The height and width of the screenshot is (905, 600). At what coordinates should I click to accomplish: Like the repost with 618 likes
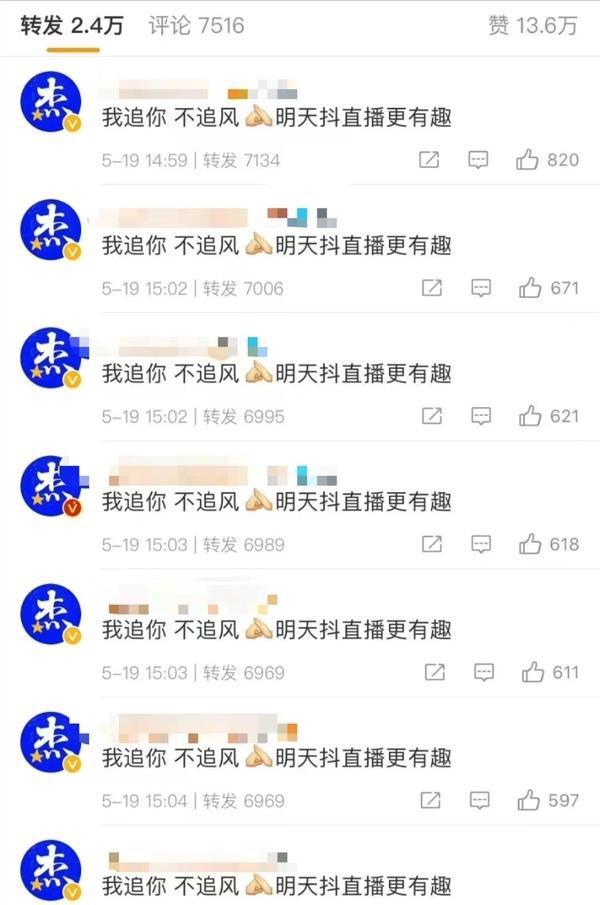click(530, 544)
